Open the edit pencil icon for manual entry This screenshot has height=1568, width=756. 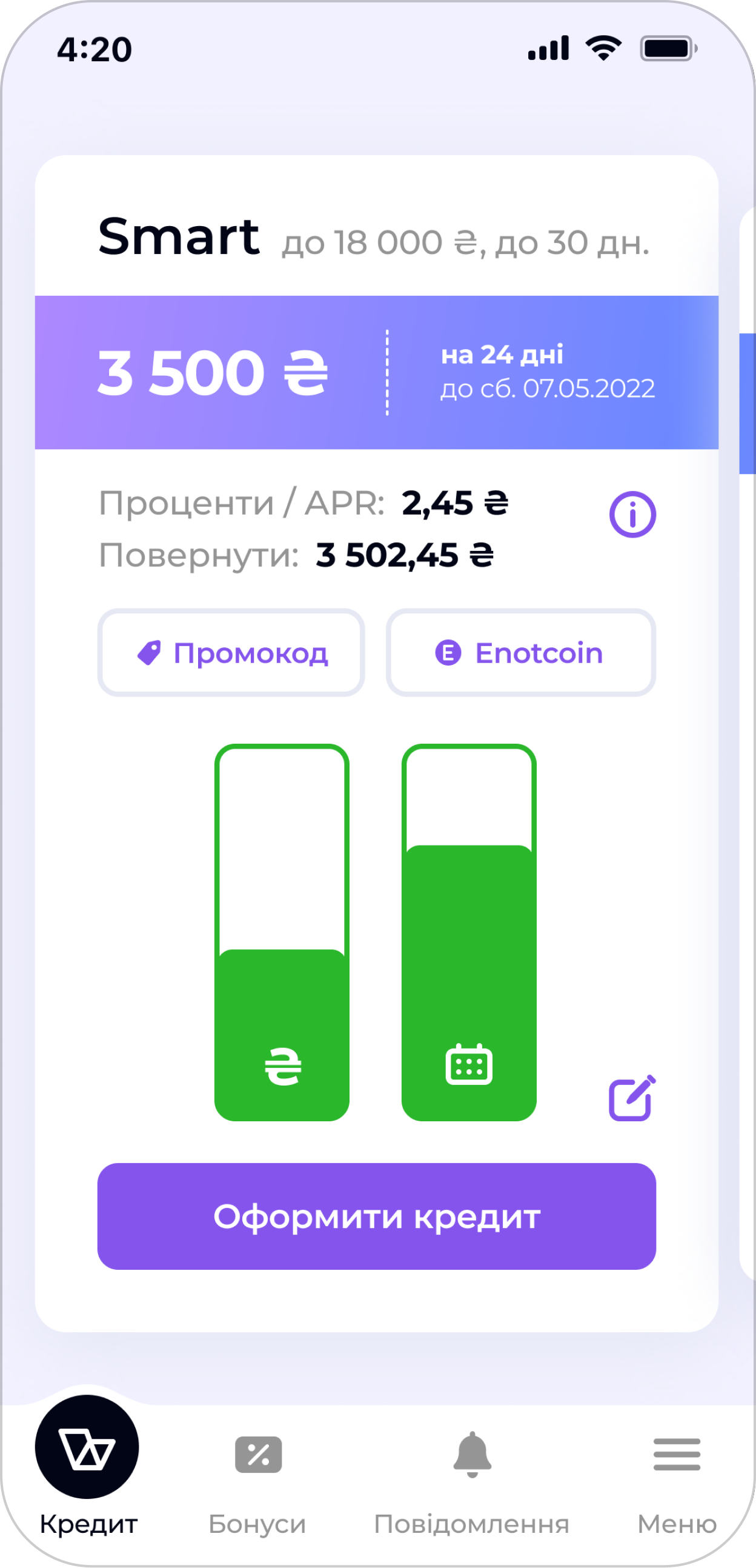point(632,1098)
